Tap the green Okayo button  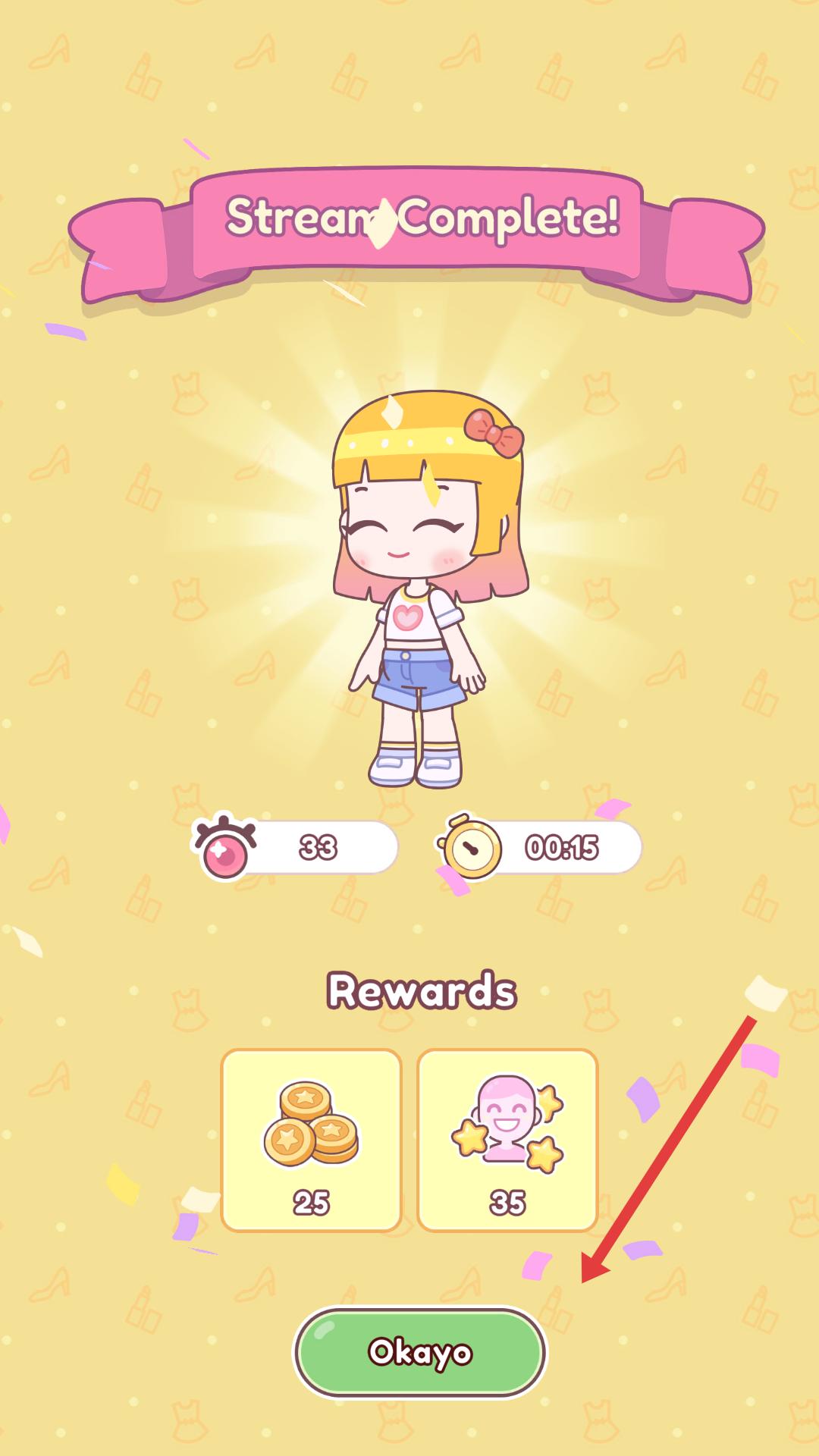click(419, 1352)
